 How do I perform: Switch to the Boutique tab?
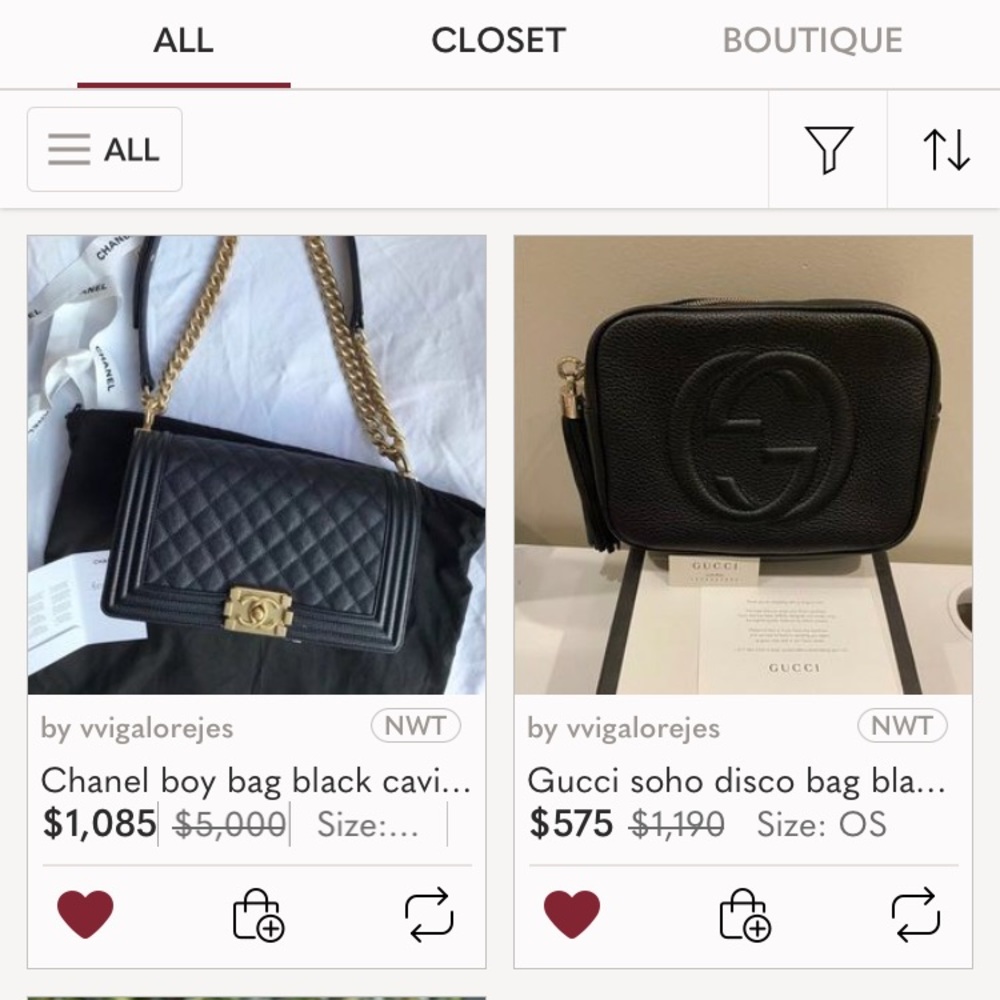(812, 41)
